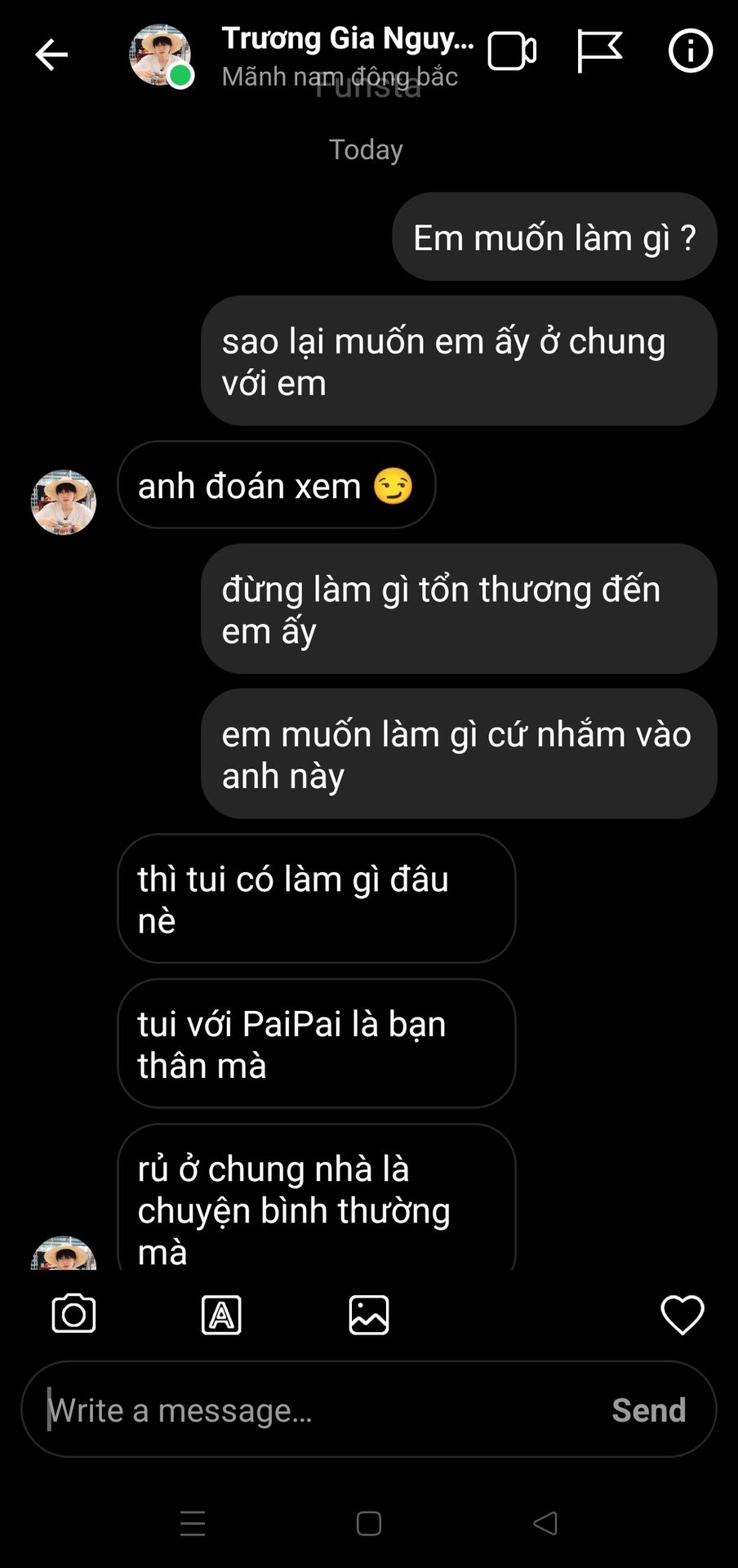This screenshot has width=738, height=1568.
Task: Tap the Send button
Action: (649, 1410)
